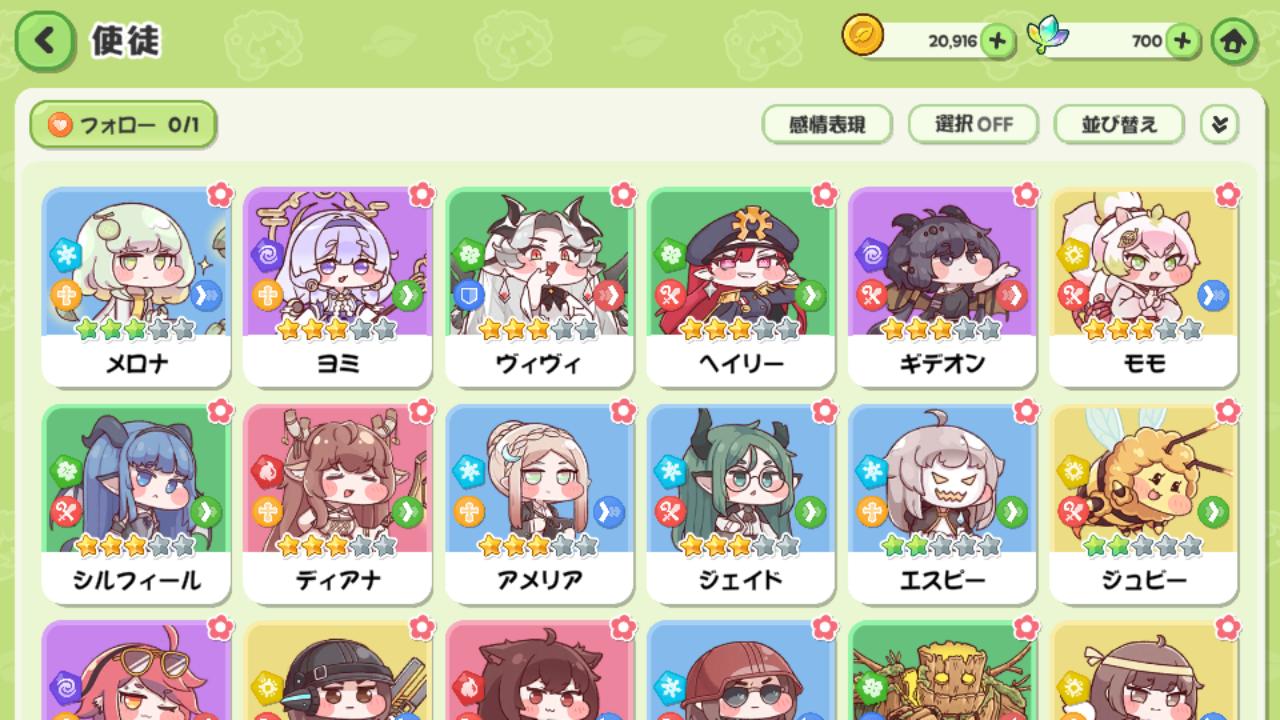Select the シルフィール card

pyautogui.click(x=136, y=503)
